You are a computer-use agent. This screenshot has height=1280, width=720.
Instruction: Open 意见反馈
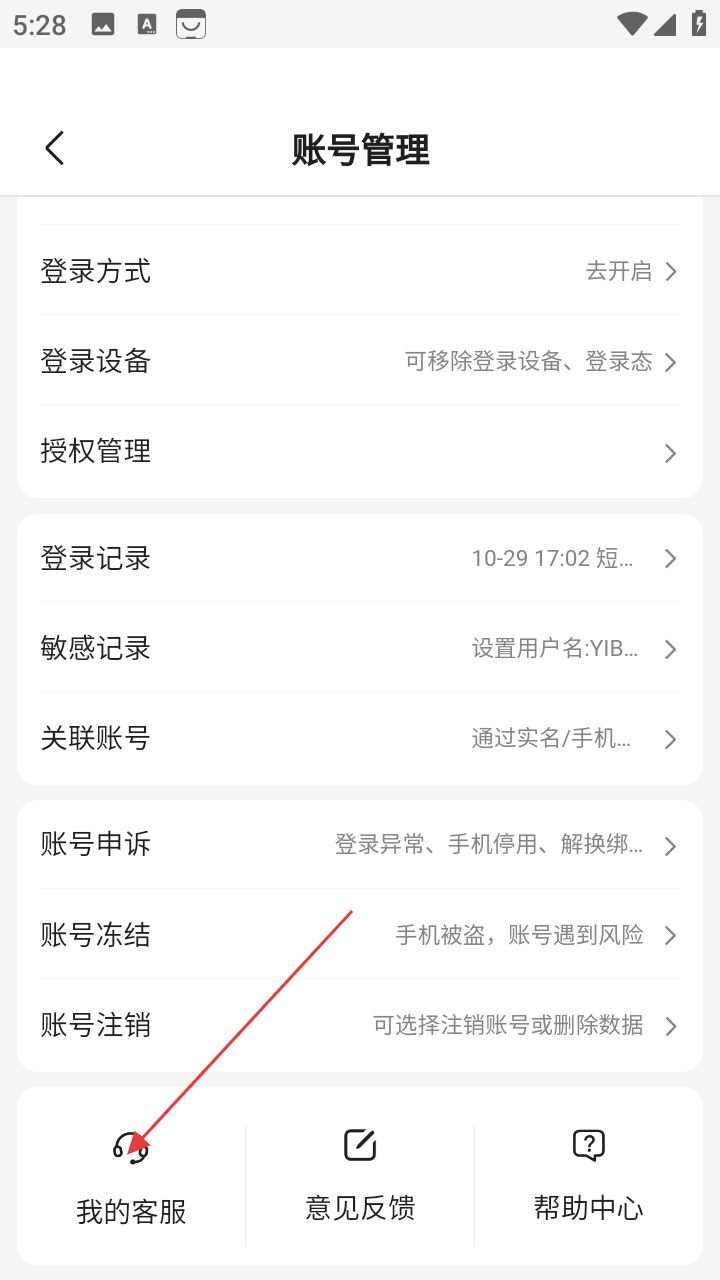360,1176
